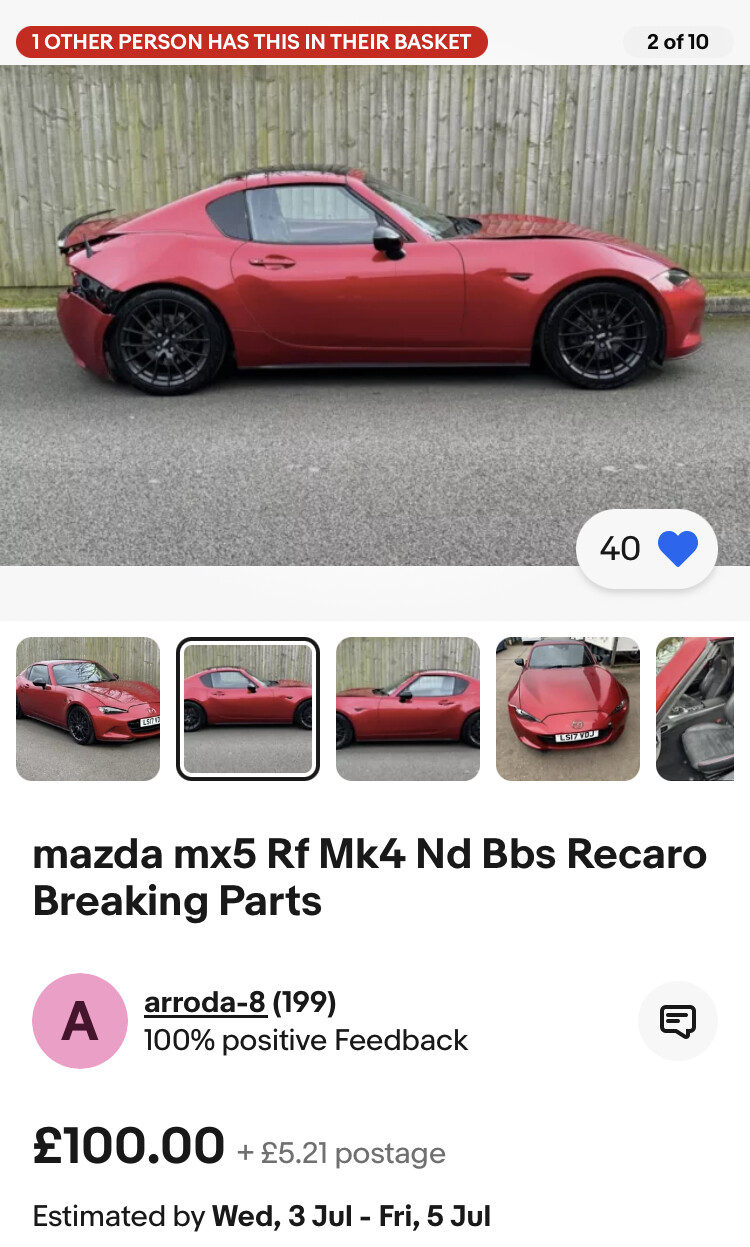This screenshot has height=1247, width=750.
Task: Open seller arroda-8's profile link
Action: pyautogui.click(x=205, y=1002)
